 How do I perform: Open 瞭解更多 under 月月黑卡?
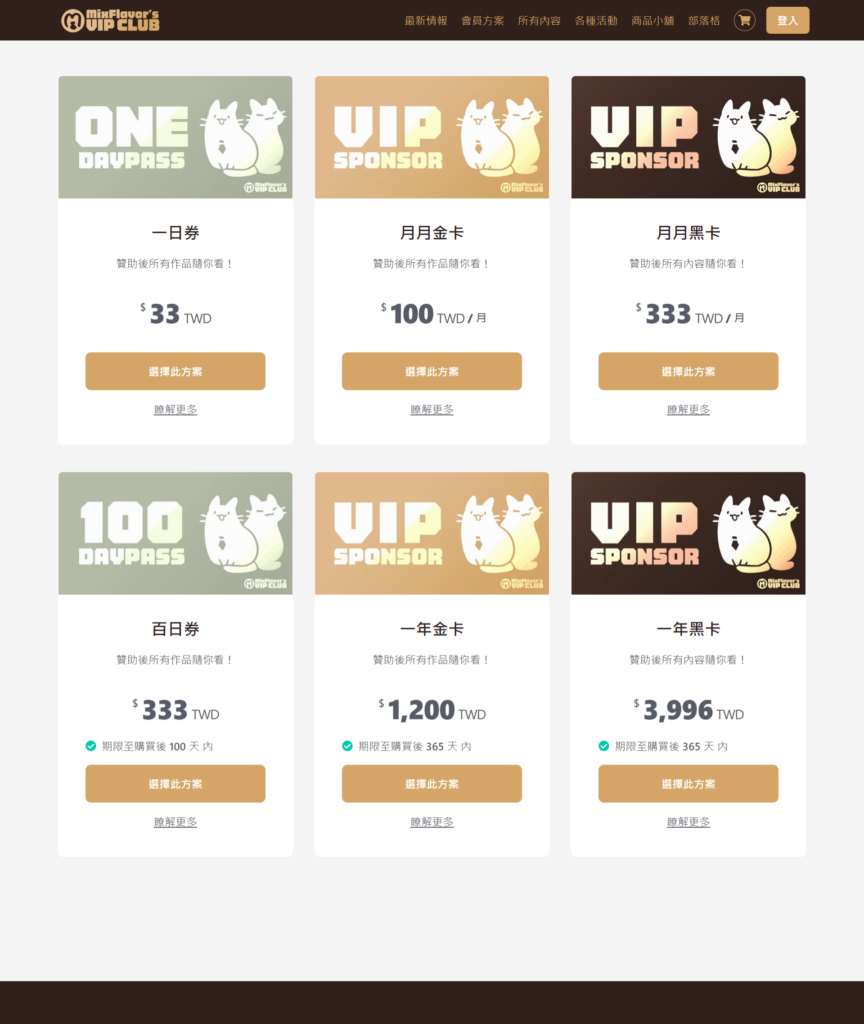coord(688,410)
